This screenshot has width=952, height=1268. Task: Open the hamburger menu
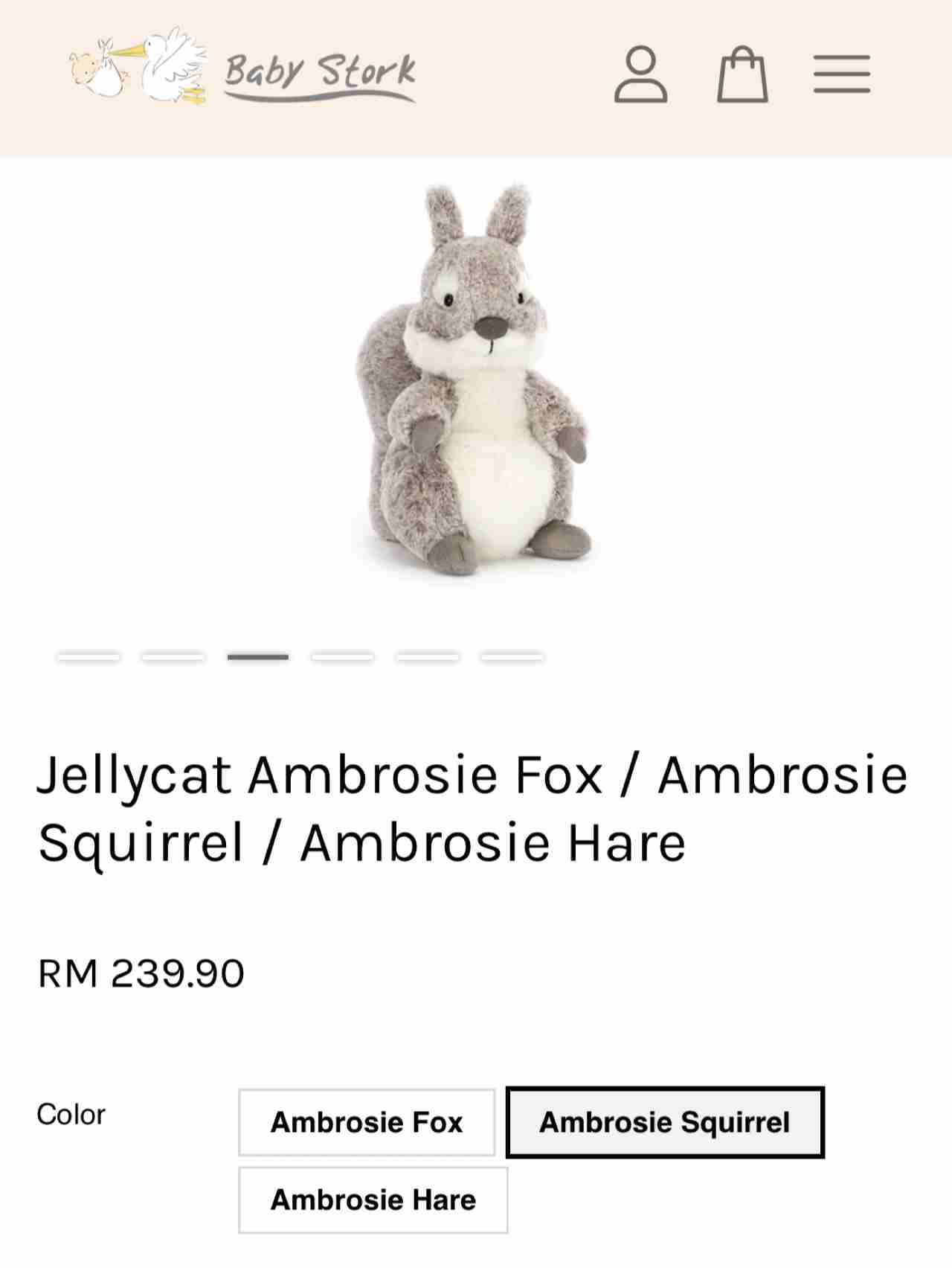coord(841,74)
